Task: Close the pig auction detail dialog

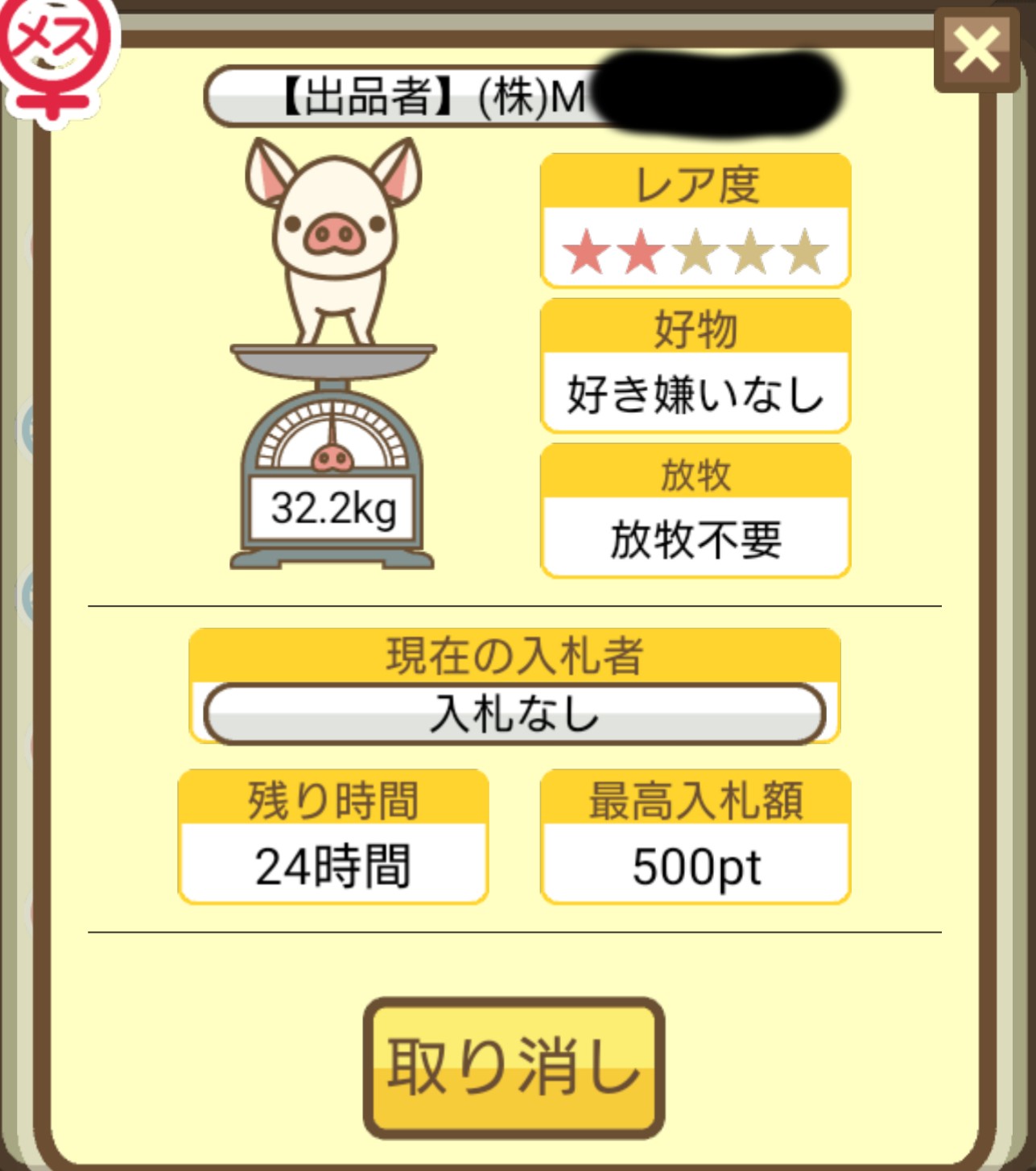Action: [x=976, y=50]
